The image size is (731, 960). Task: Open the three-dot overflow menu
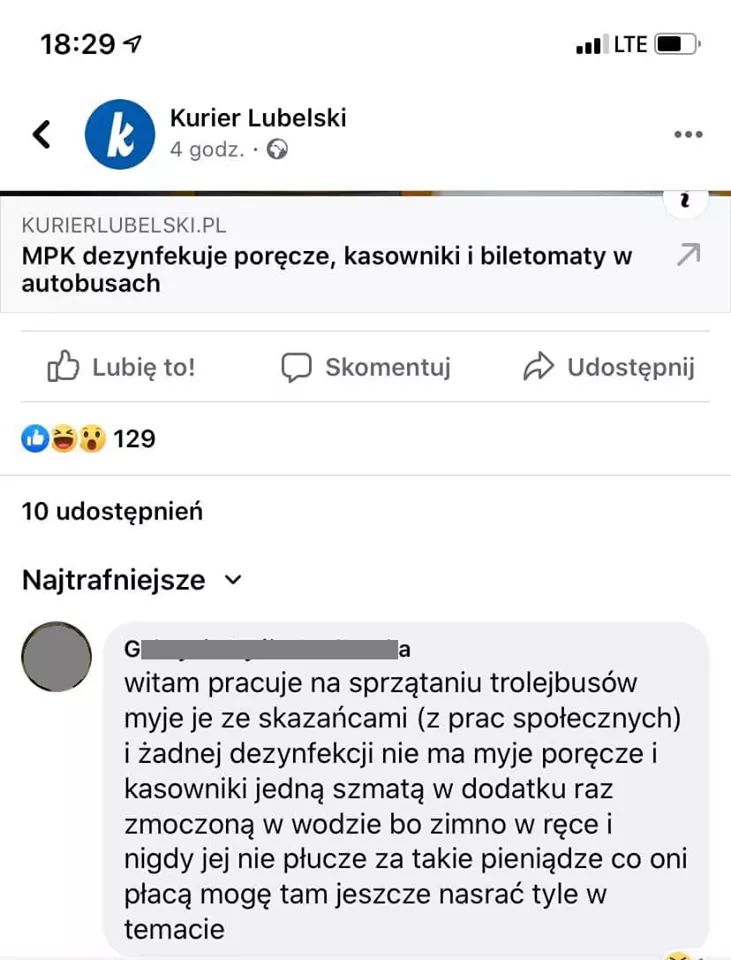pyautogui.click(x=688, y=134)
